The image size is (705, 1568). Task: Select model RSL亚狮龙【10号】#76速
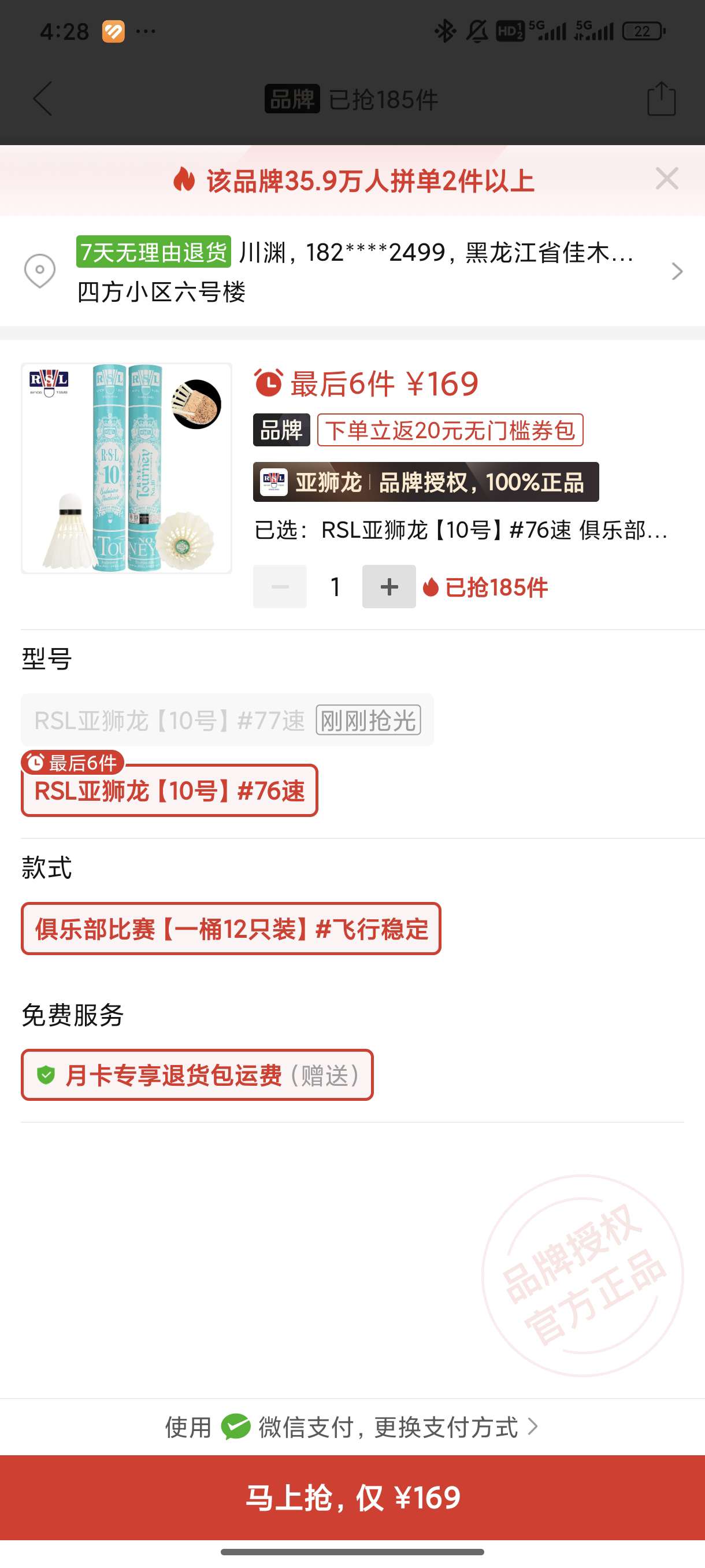[x=170, y=791]
